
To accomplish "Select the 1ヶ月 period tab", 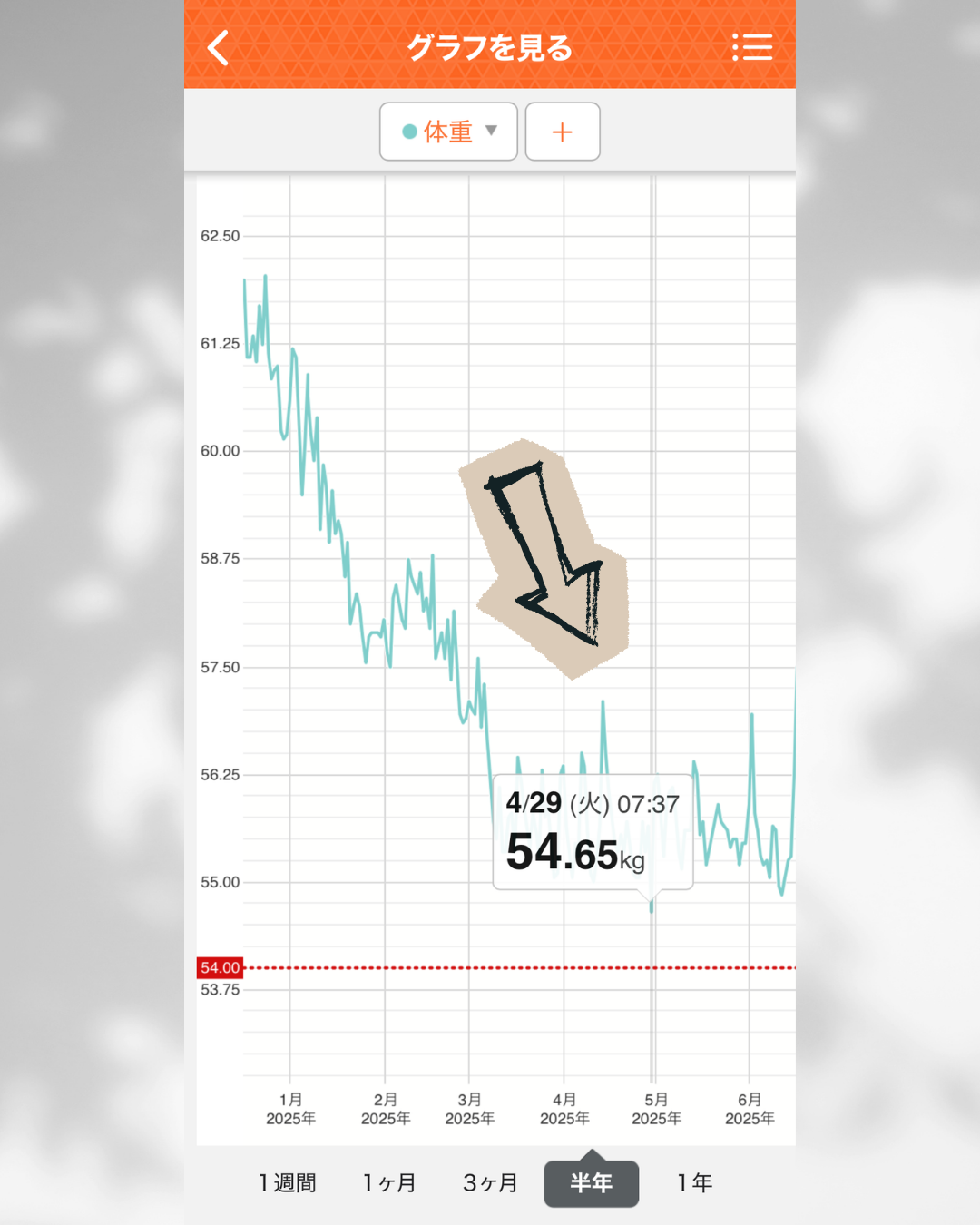I will pyautogui.click(x=389, y=1182).
